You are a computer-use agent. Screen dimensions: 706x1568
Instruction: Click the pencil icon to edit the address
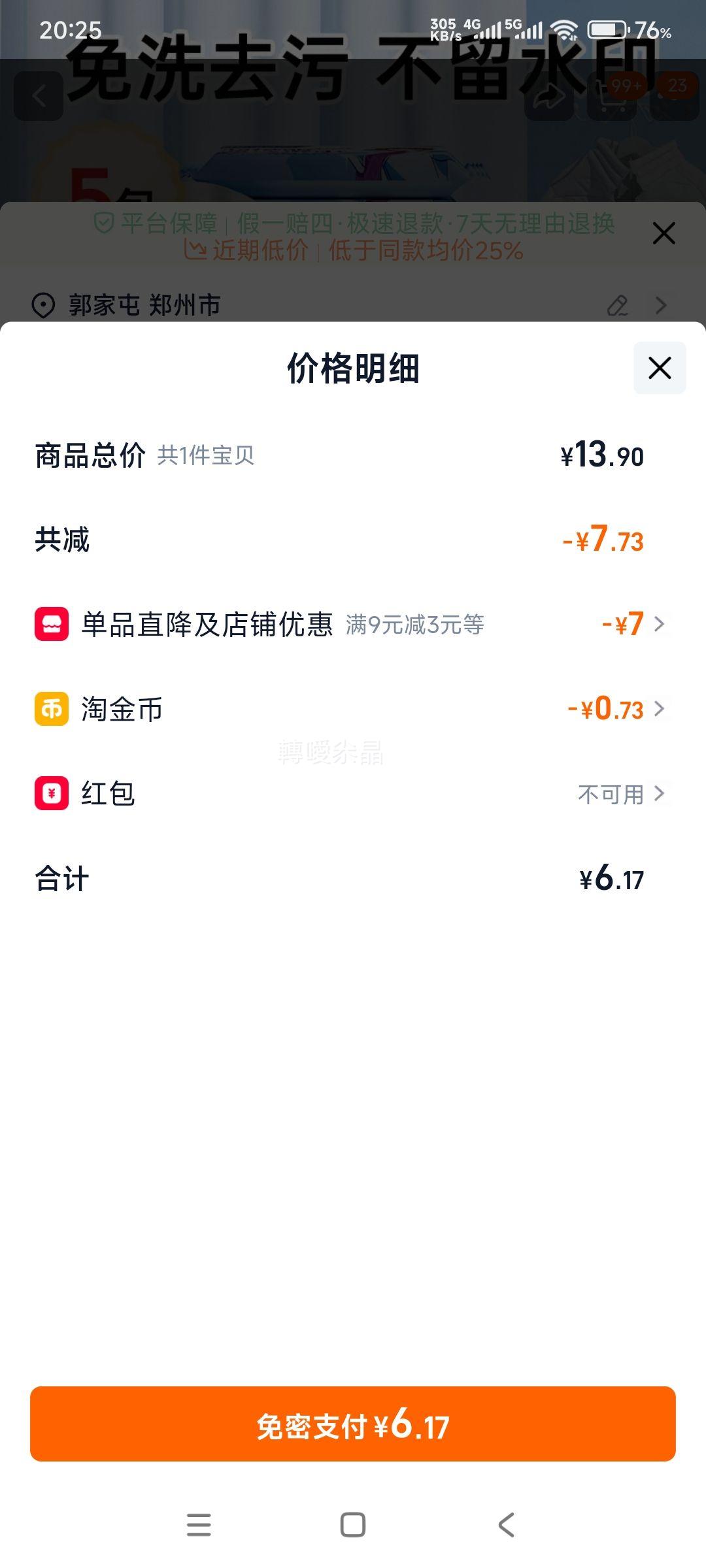[617, 305]
